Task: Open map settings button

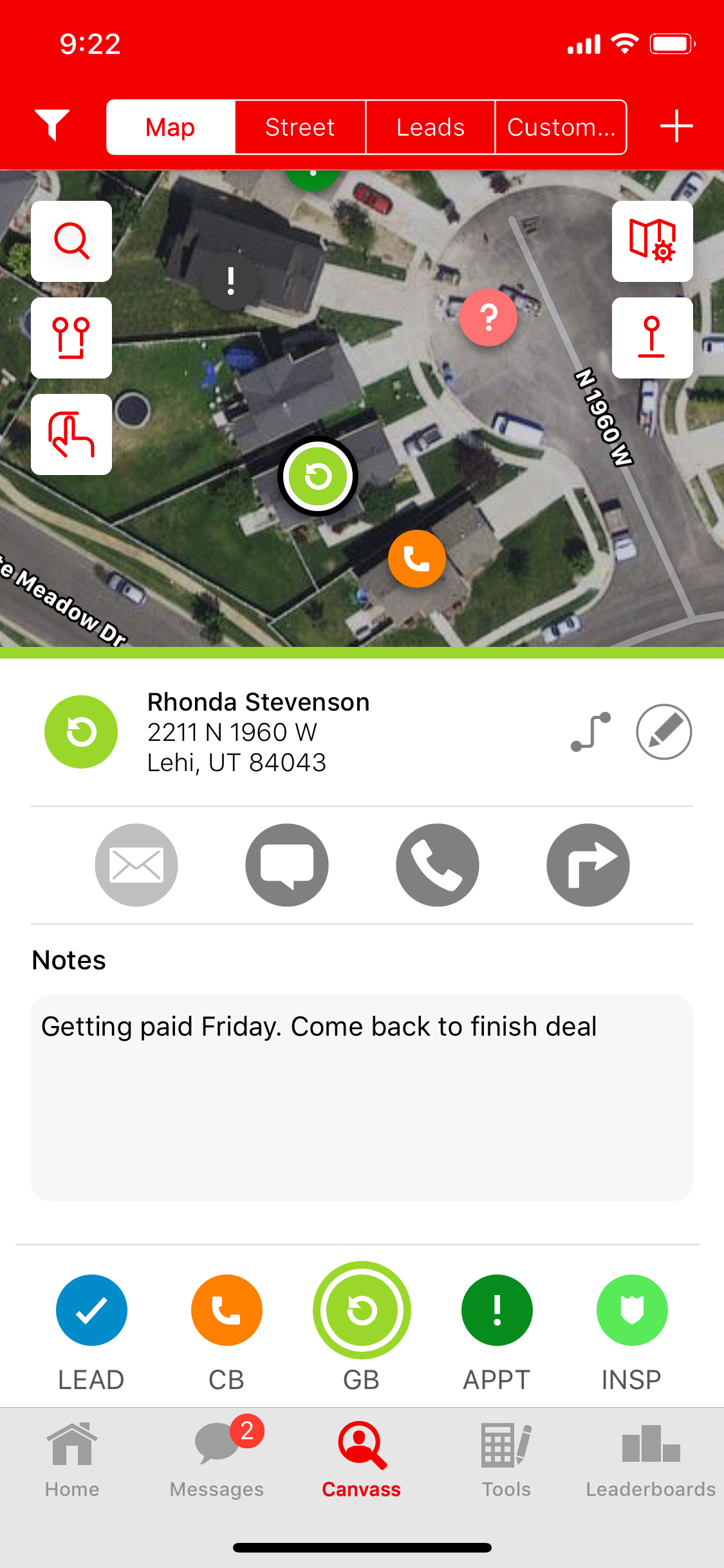Action: tap(652, 241)
